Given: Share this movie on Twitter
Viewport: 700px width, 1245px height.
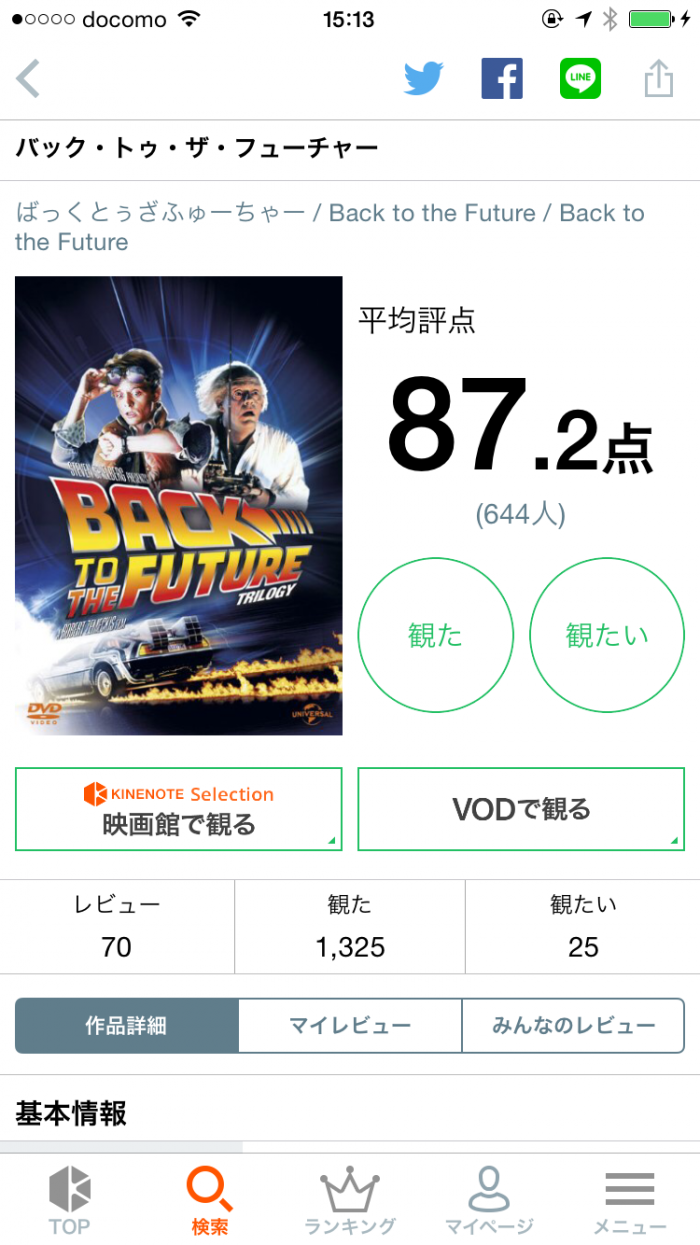Looking at the screenshot, I should click(423, 78).
